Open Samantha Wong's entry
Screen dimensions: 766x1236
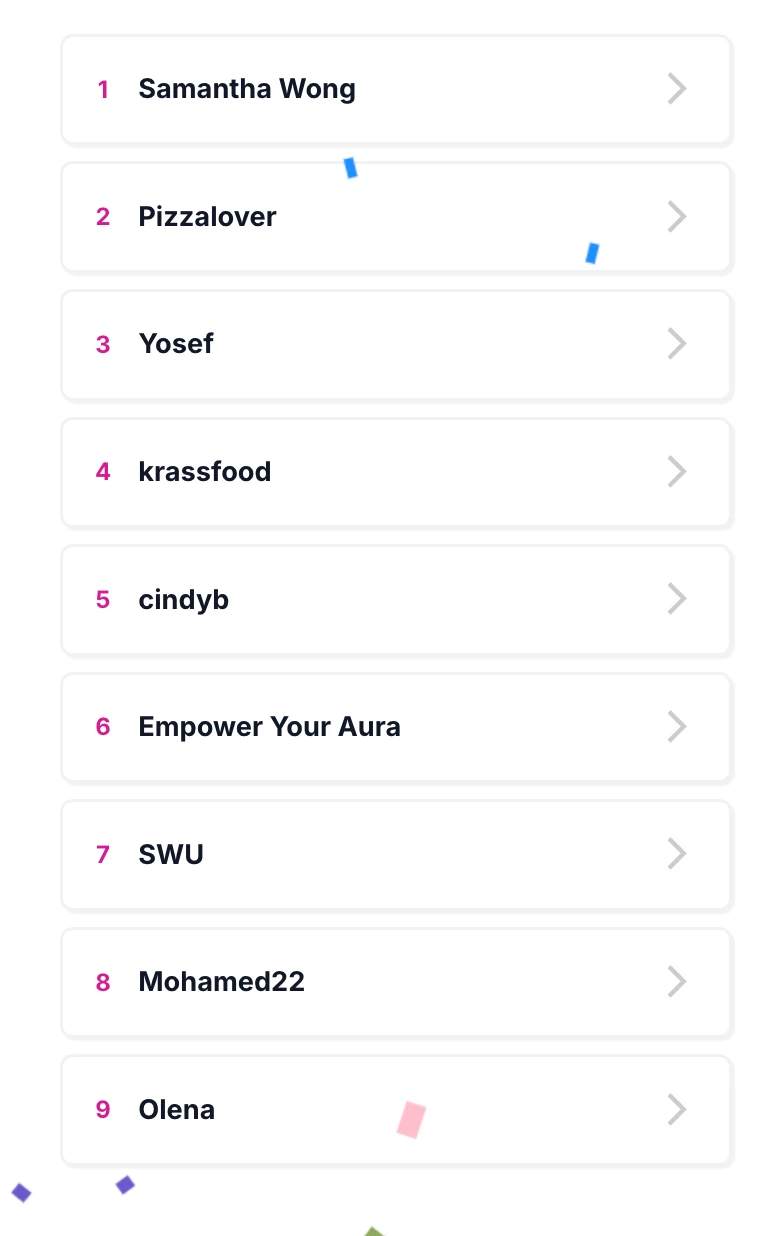(397, 90)
